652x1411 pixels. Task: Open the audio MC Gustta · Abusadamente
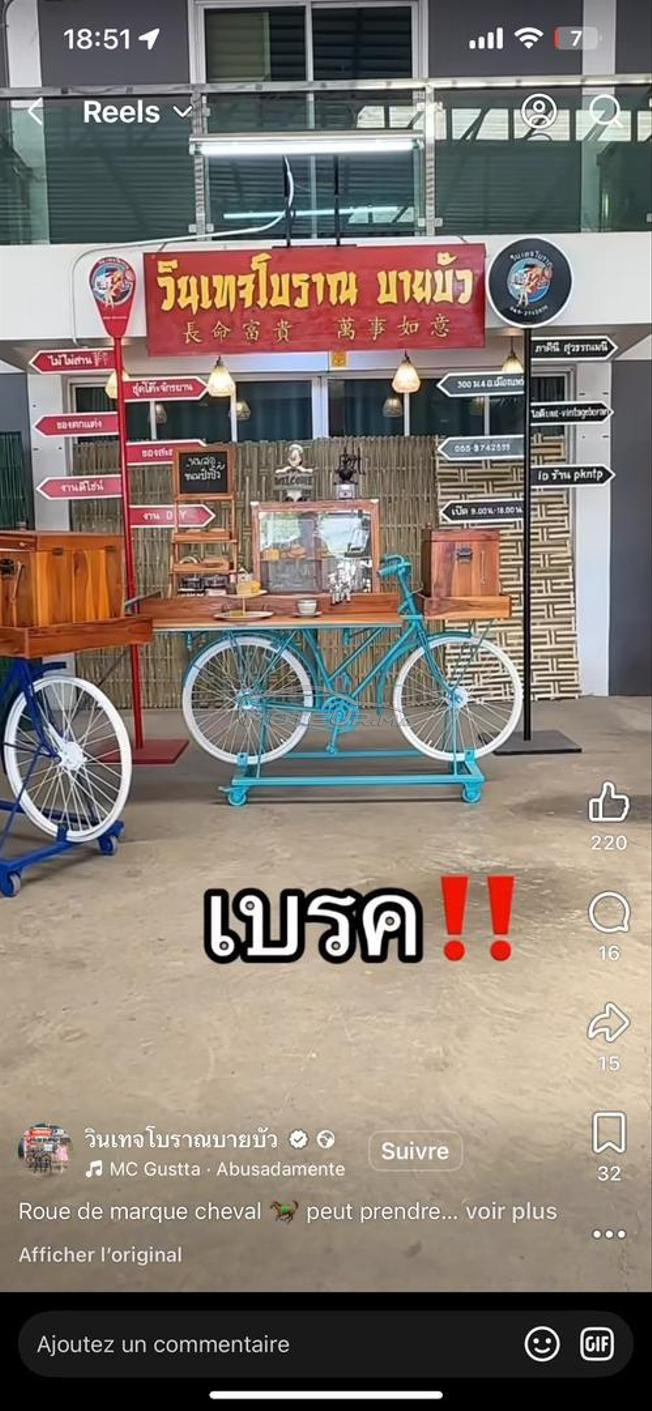coord(215,1169)
